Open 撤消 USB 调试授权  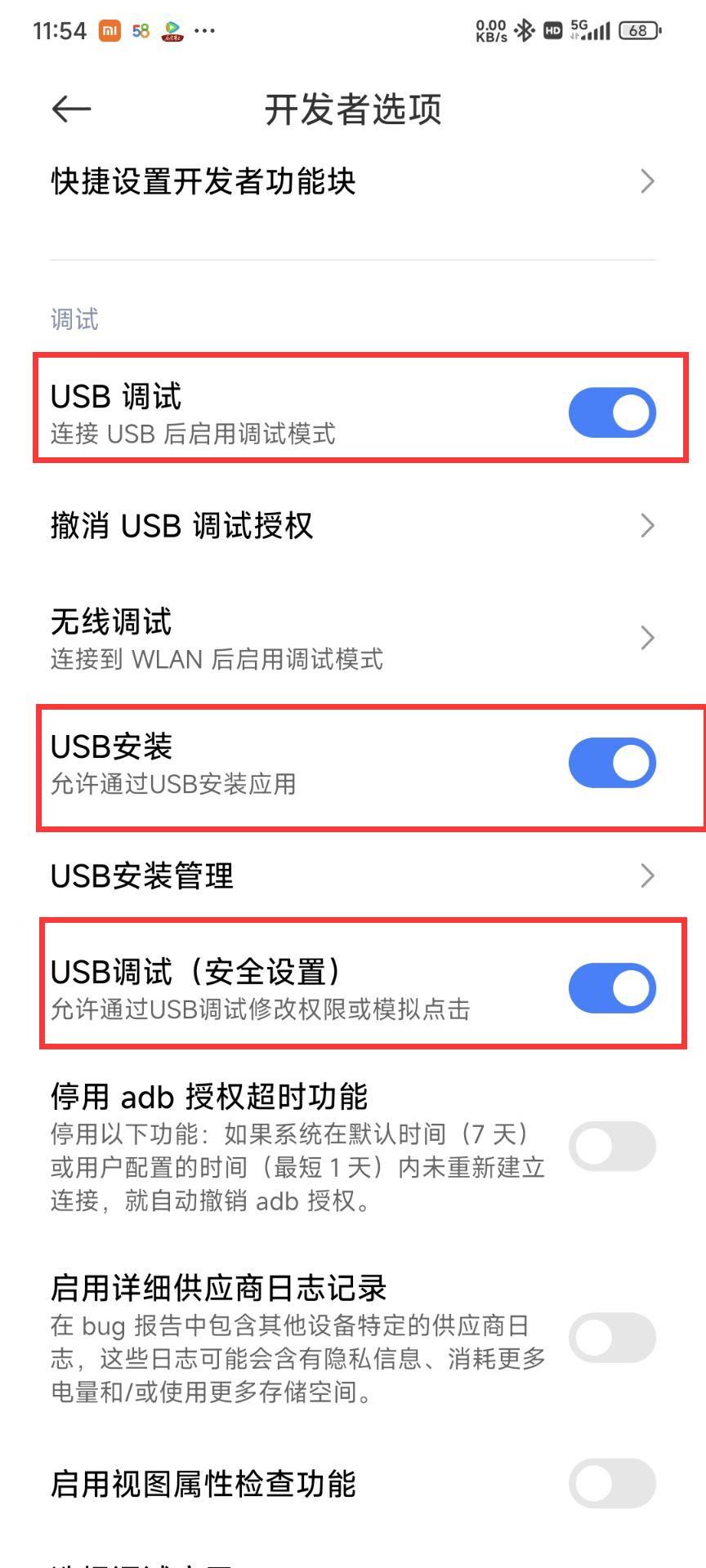[x=351, y=526]
